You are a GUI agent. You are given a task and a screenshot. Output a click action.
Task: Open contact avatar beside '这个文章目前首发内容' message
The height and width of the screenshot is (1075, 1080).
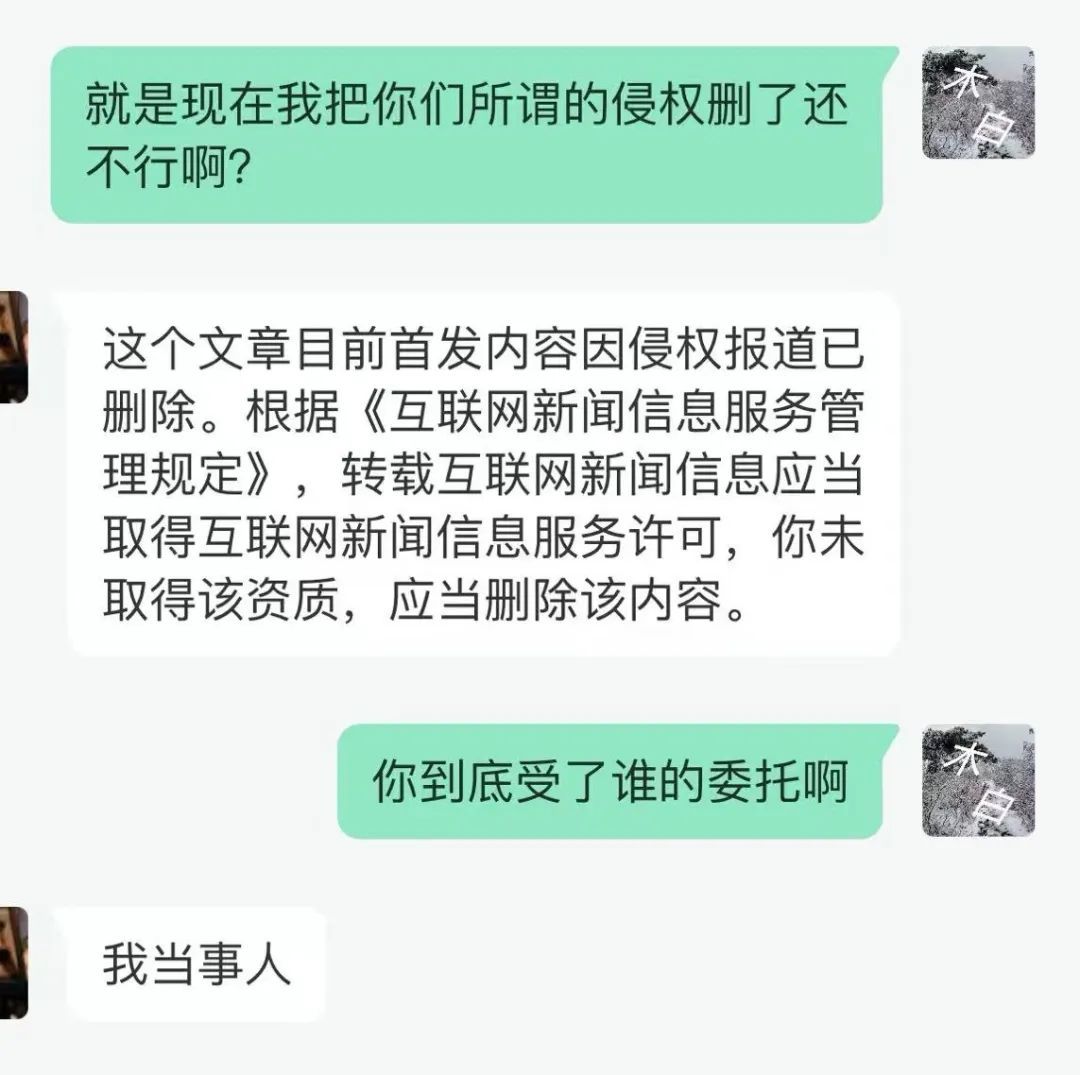13,347
